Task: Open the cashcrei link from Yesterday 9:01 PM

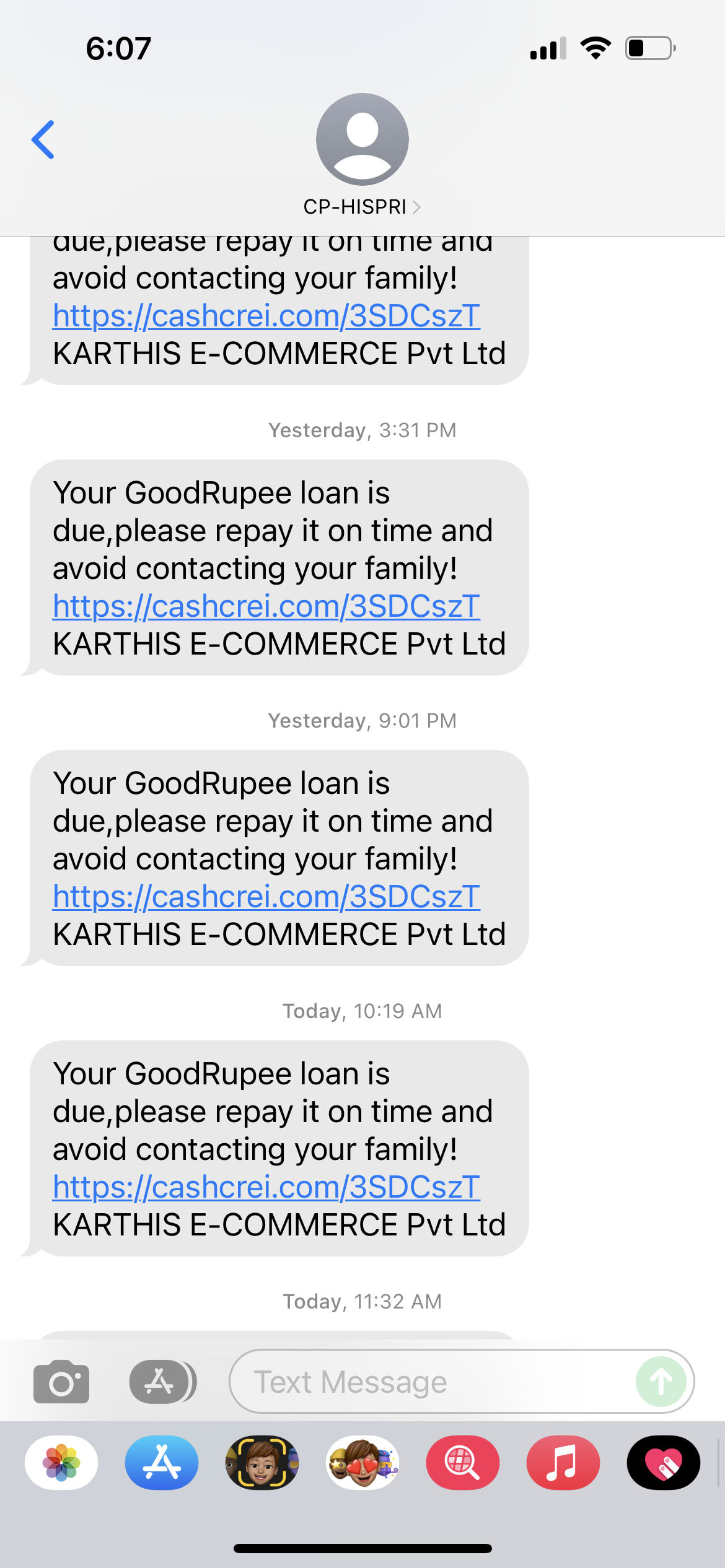Action: pyautogui.click(x=266, y=897)
